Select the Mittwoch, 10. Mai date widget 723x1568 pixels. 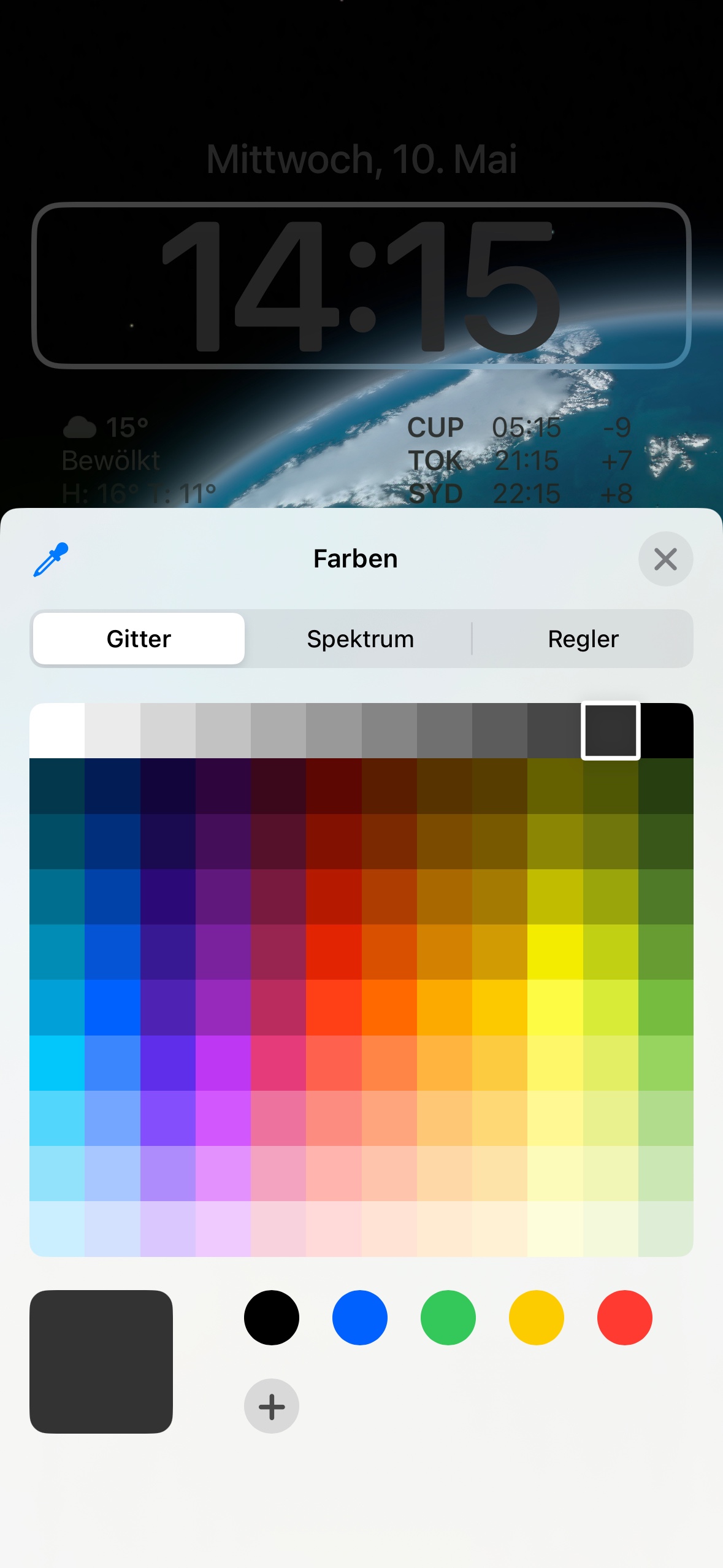(x=362, y=159)
